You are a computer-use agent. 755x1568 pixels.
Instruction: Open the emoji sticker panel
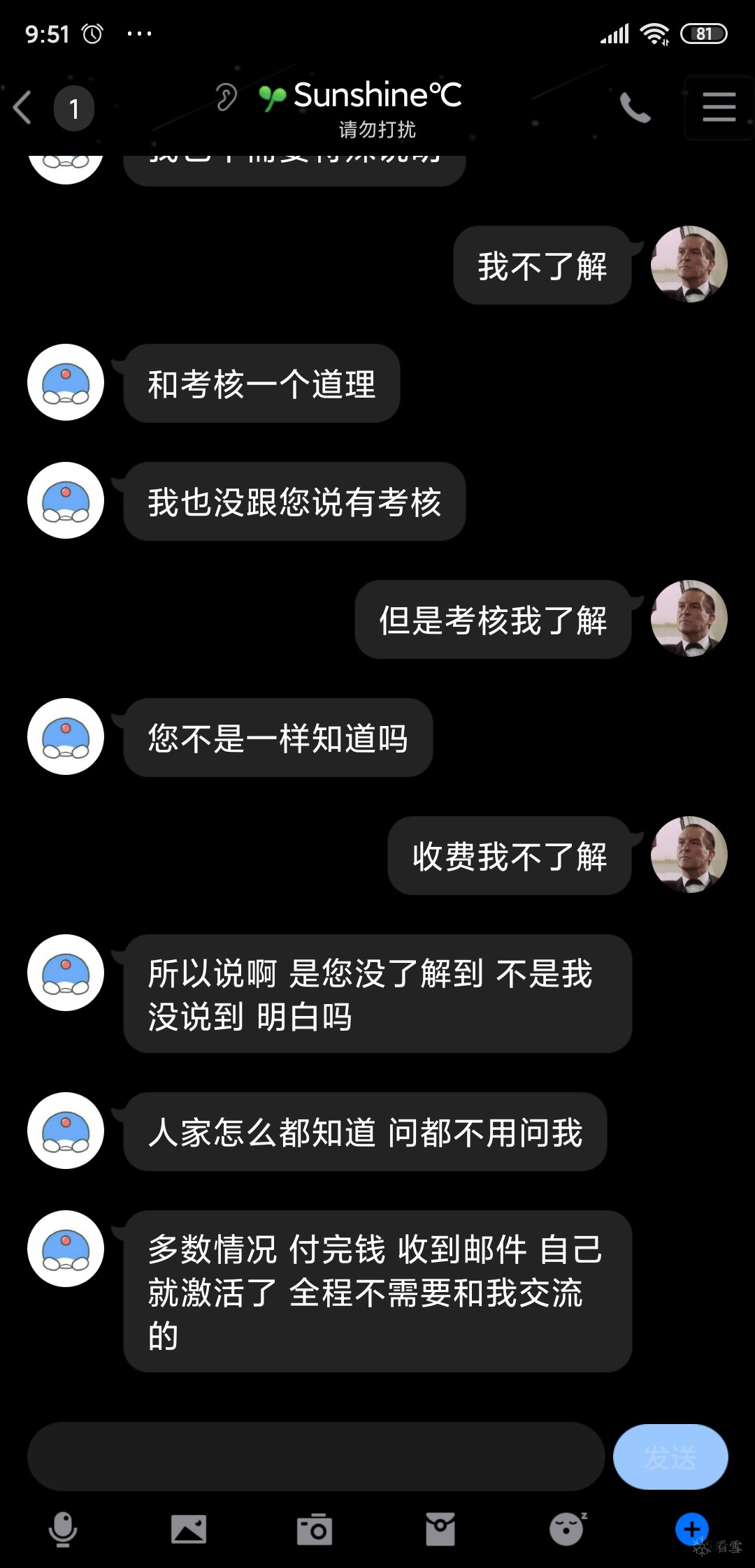coord(567,1530)
